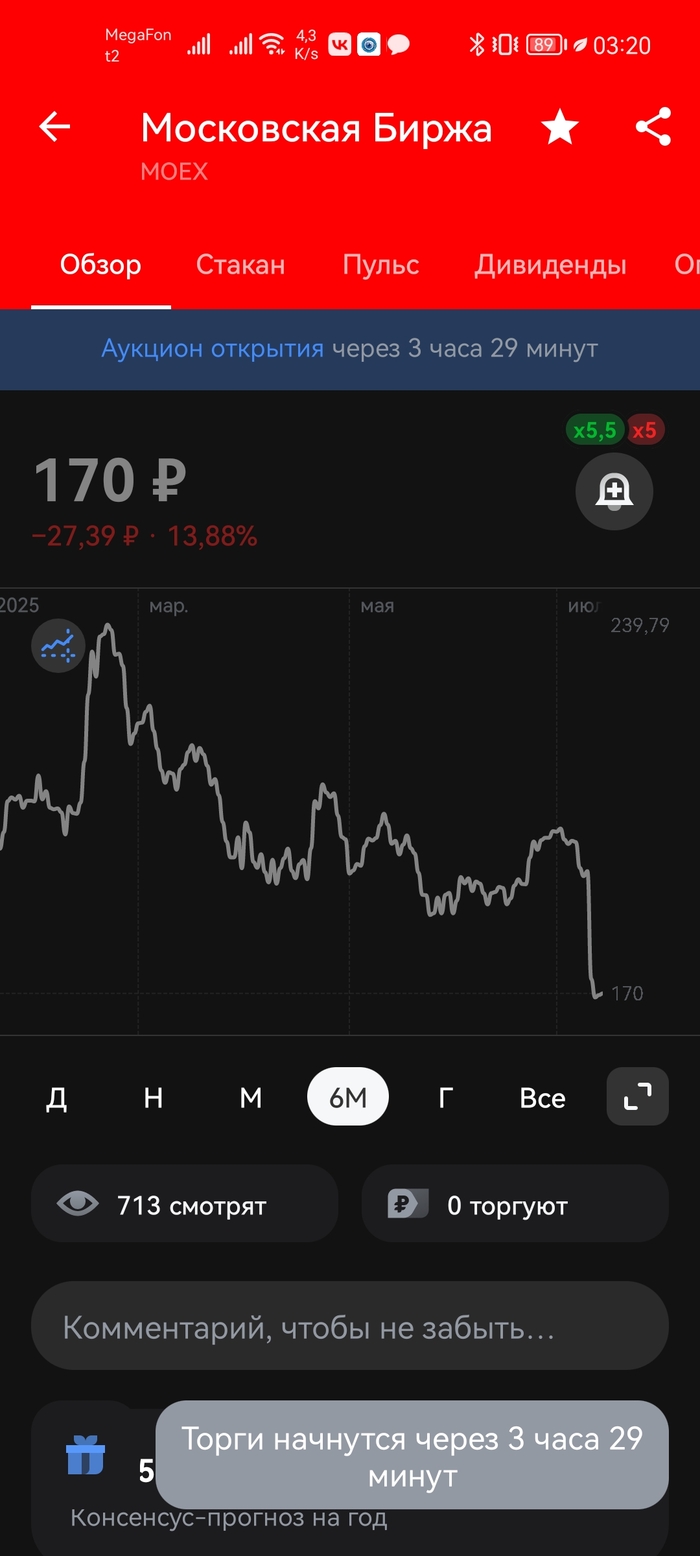Select the Обзор tab
The image size is (700, 1556).
tap(100, 265)
